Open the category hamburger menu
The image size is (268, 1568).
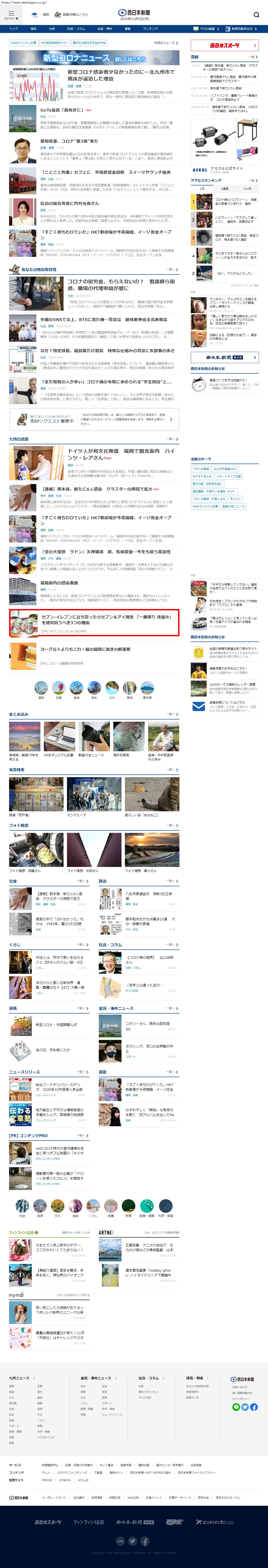click(x=11, y=14)
